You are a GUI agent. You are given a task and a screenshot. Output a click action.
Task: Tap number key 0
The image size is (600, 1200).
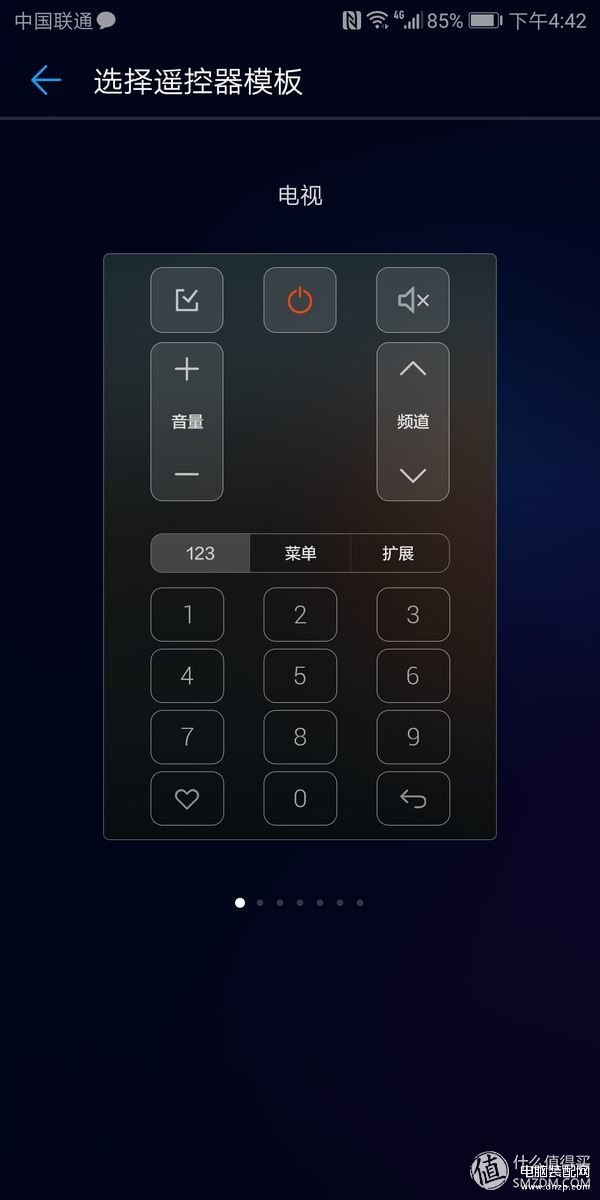(x=300, y=798)
